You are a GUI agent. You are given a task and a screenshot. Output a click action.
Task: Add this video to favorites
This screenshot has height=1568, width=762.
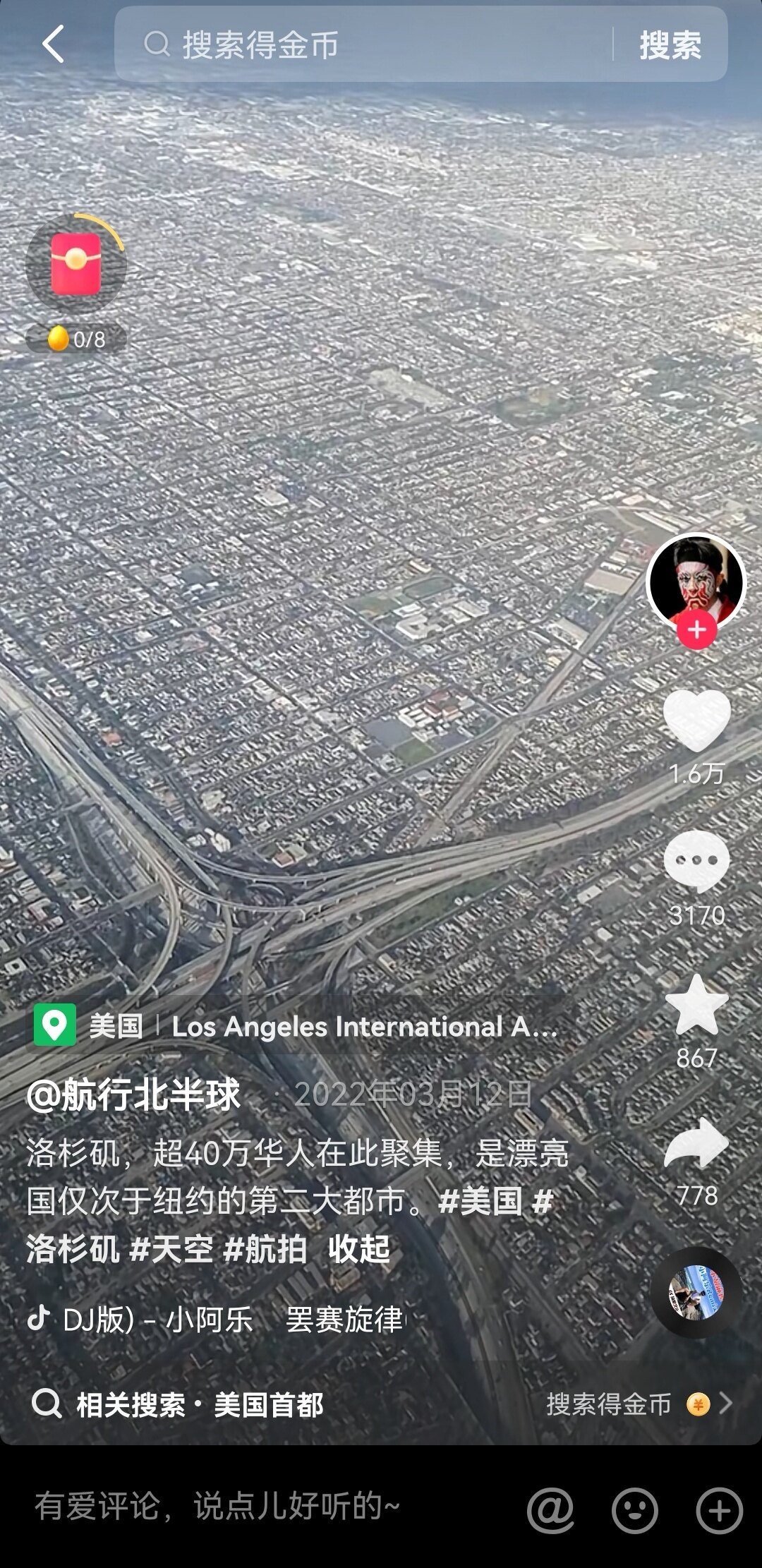tap(696, 1005)
